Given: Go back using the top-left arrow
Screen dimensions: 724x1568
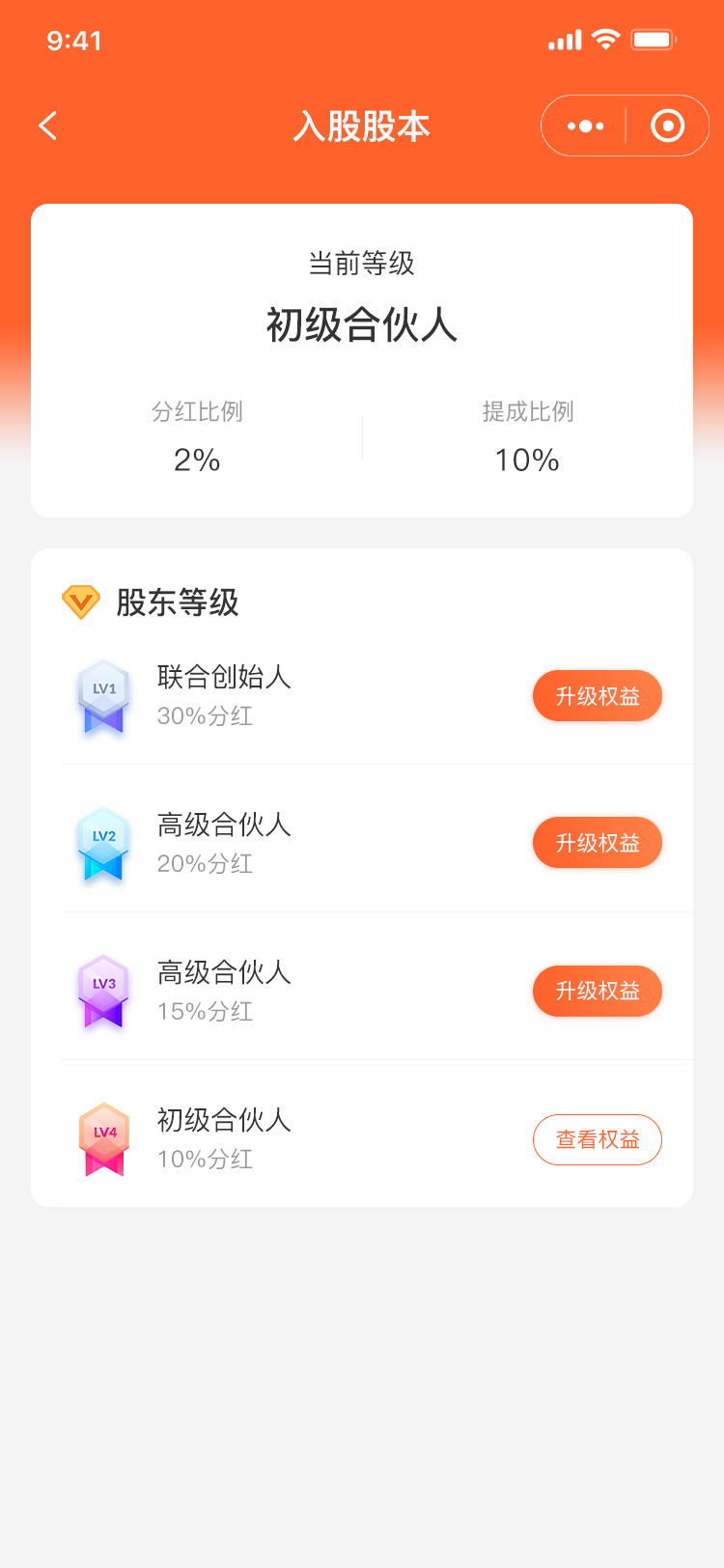Looking at the screenshot, I should [48, 126].
